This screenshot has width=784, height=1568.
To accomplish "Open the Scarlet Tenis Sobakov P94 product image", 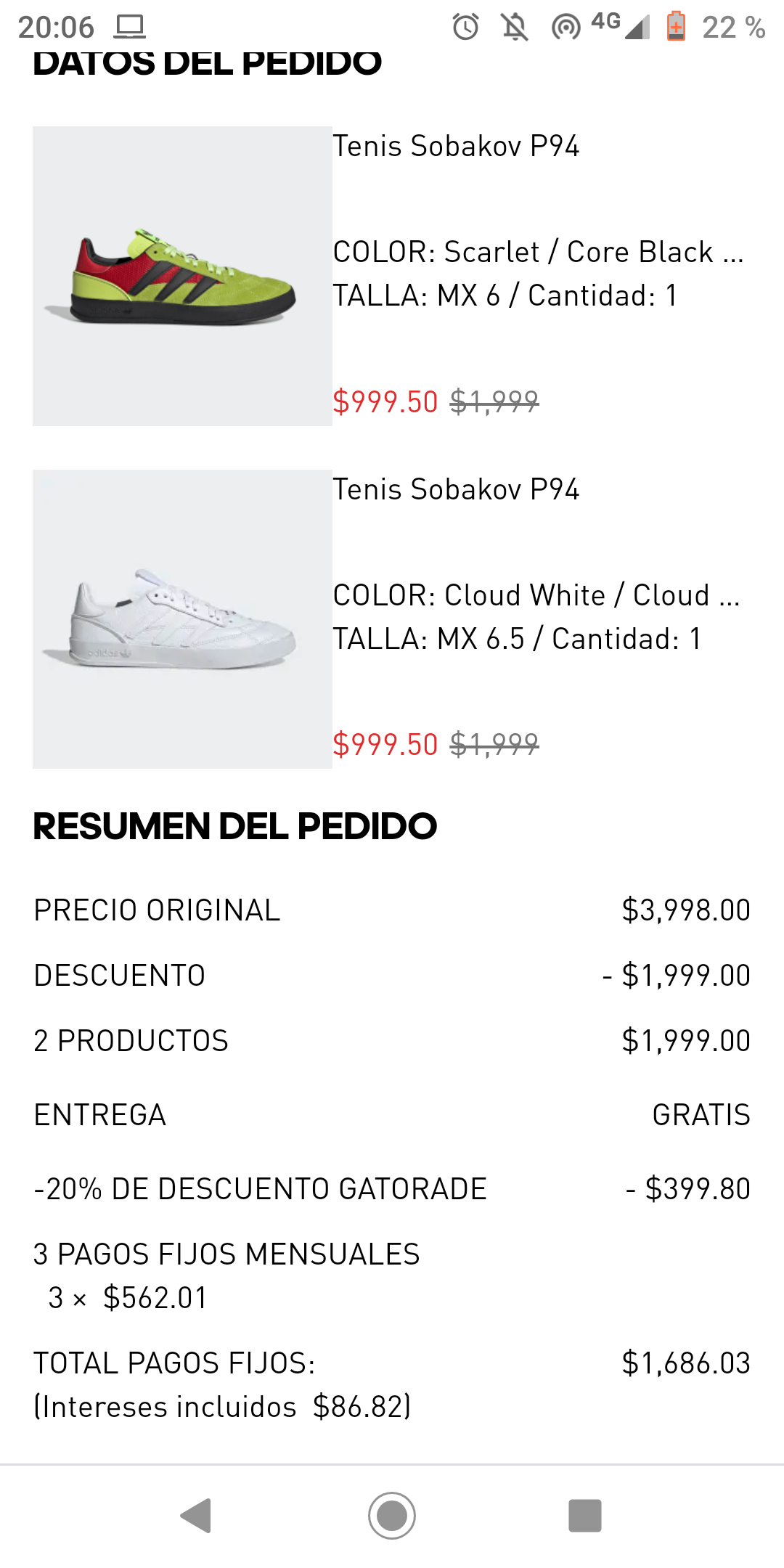I will (x=182, y=276).
